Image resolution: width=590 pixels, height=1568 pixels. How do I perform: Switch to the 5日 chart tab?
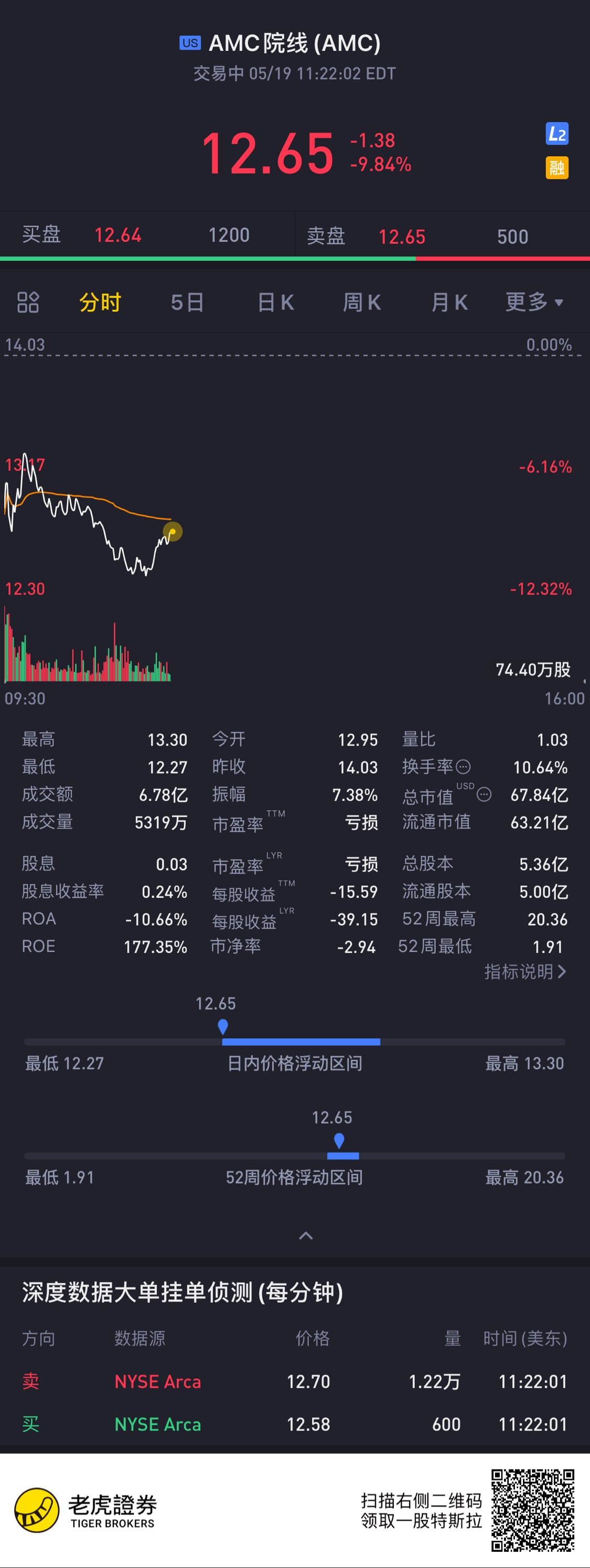point(187,302)
